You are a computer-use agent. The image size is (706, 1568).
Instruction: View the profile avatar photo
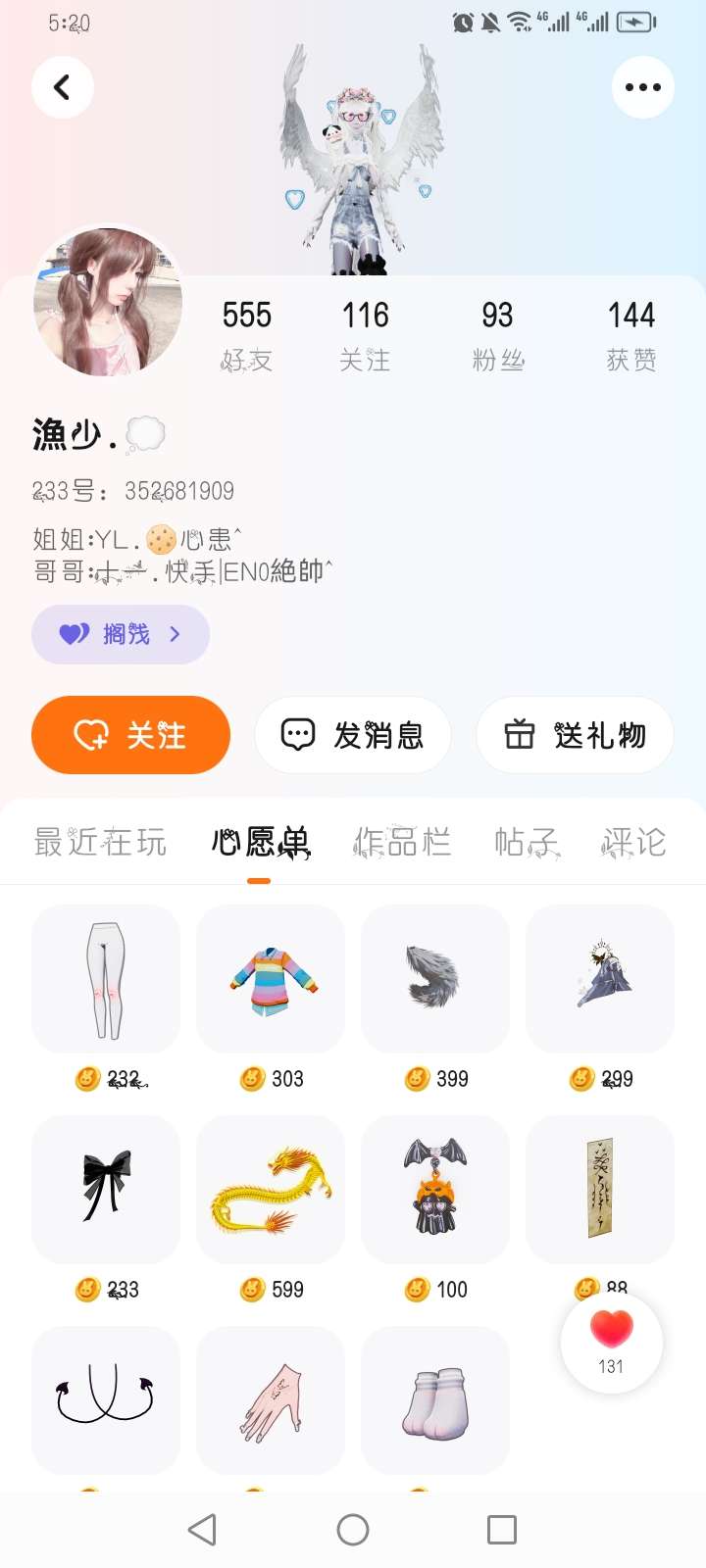108,302
